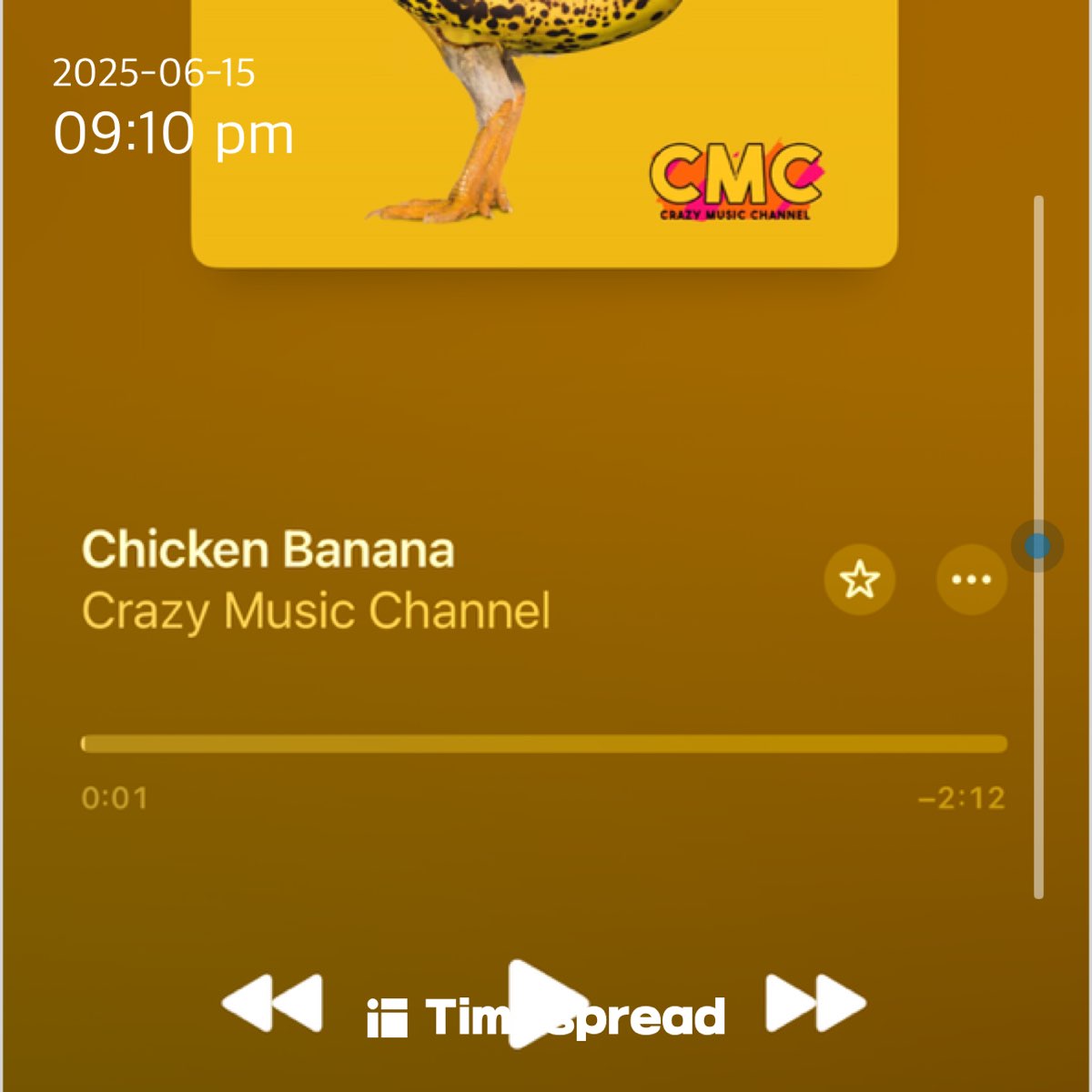Tap the vertical scrollbar handle

coord(1037,546)
